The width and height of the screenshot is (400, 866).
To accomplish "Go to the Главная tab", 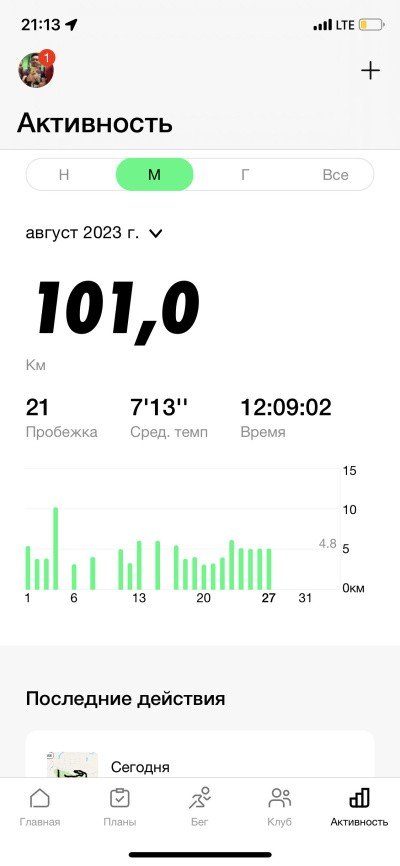I will (x=40, y=807).
